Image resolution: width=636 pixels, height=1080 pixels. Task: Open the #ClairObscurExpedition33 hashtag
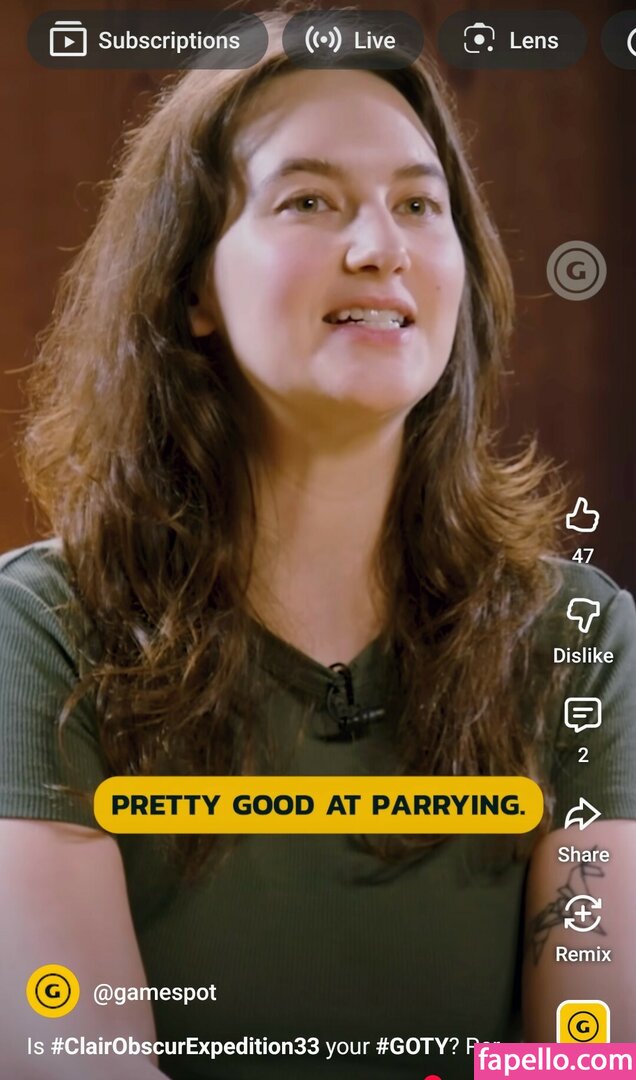click(185, 1047)
